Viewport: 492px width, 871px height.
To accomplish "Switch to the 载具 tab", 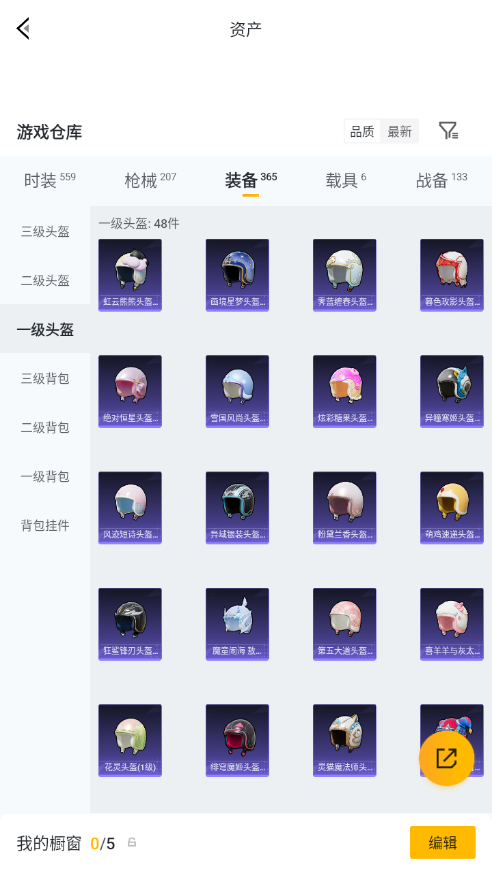I will [345, 180].
